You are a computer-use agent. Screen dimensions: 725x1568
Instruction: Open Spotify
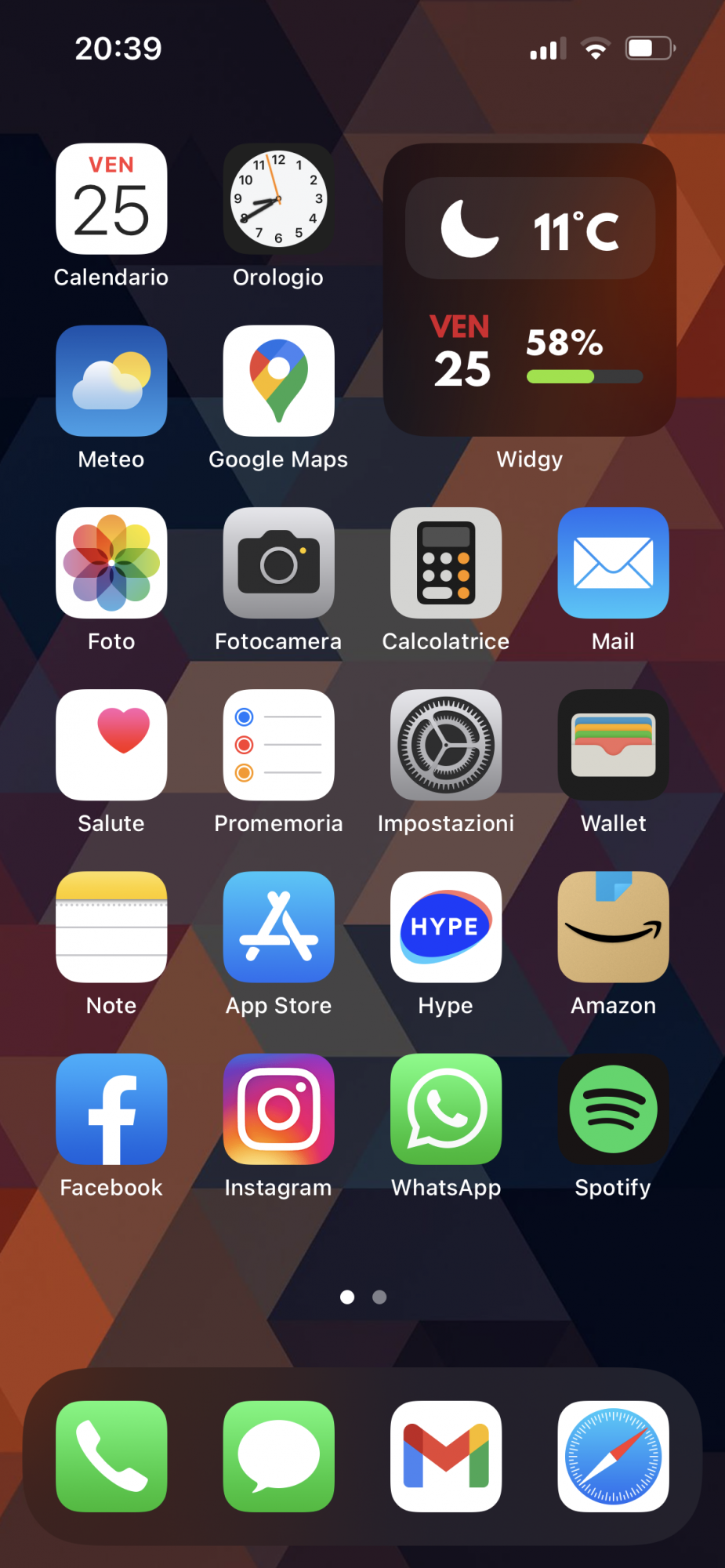pyautogui.click(x=613, y=1109)
